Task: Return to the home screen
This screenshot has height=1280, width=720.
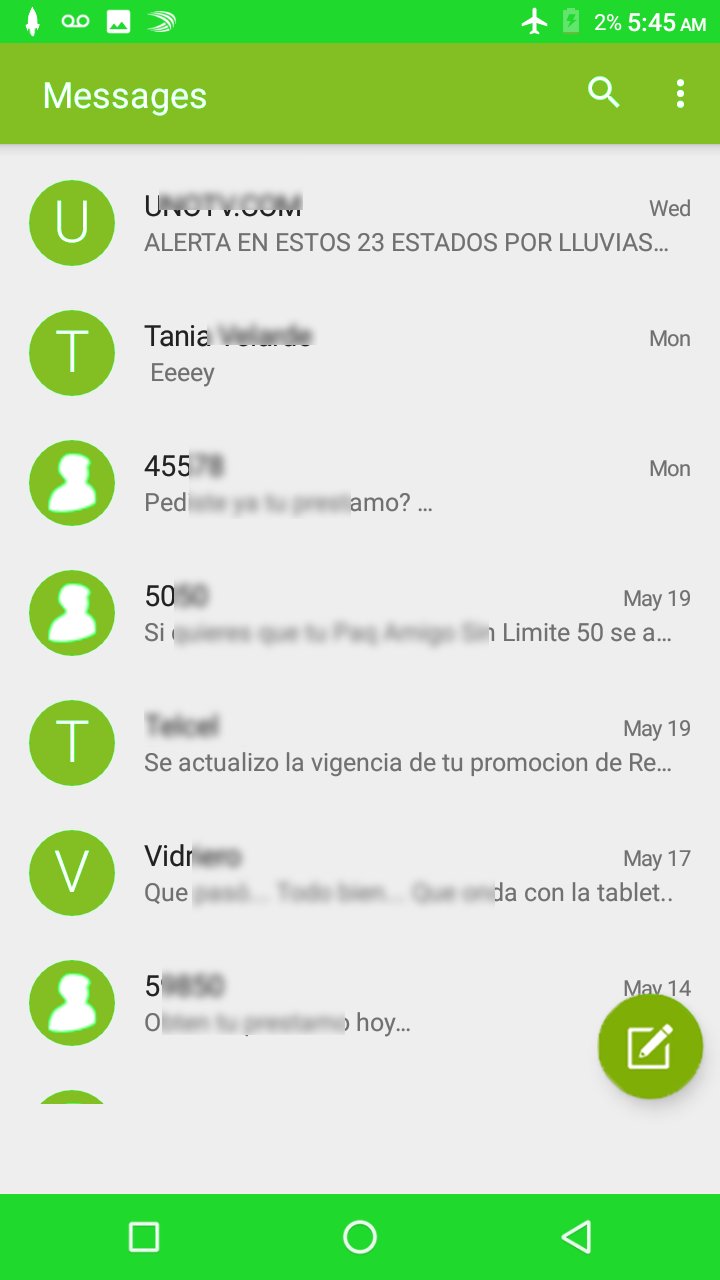Action: 360,1237
